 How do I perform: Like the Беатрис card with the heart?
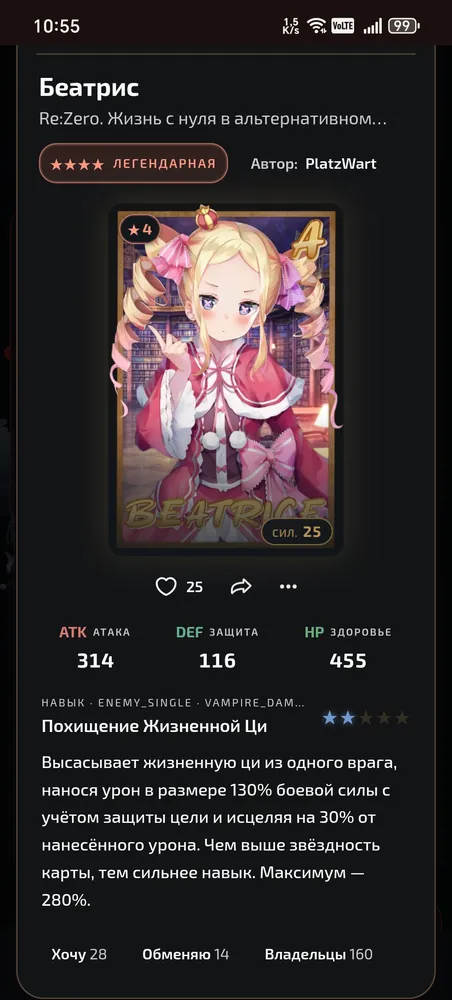[x=166, y=587]
